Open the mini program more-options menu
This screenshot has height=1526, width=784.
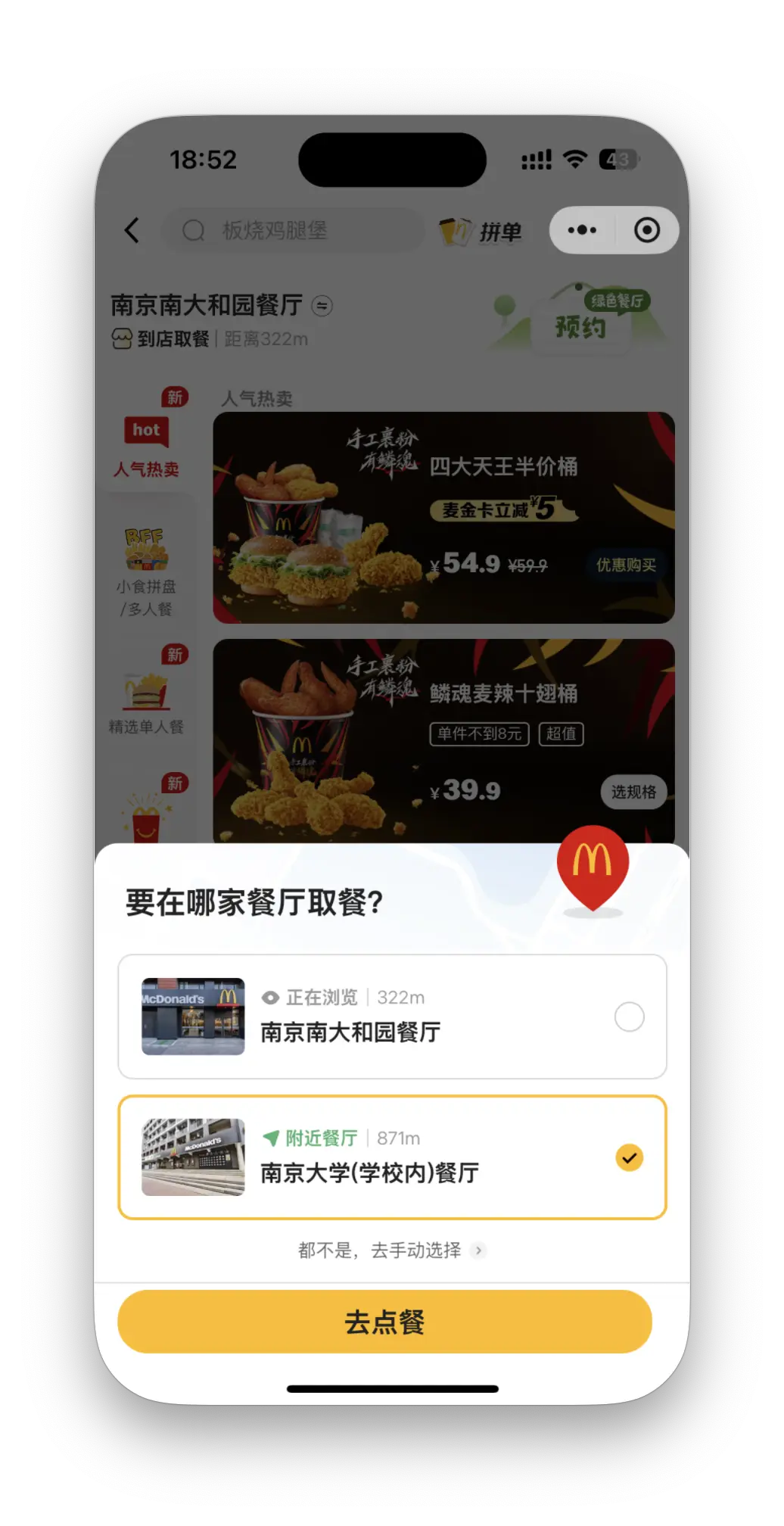(x=582, y=230)
